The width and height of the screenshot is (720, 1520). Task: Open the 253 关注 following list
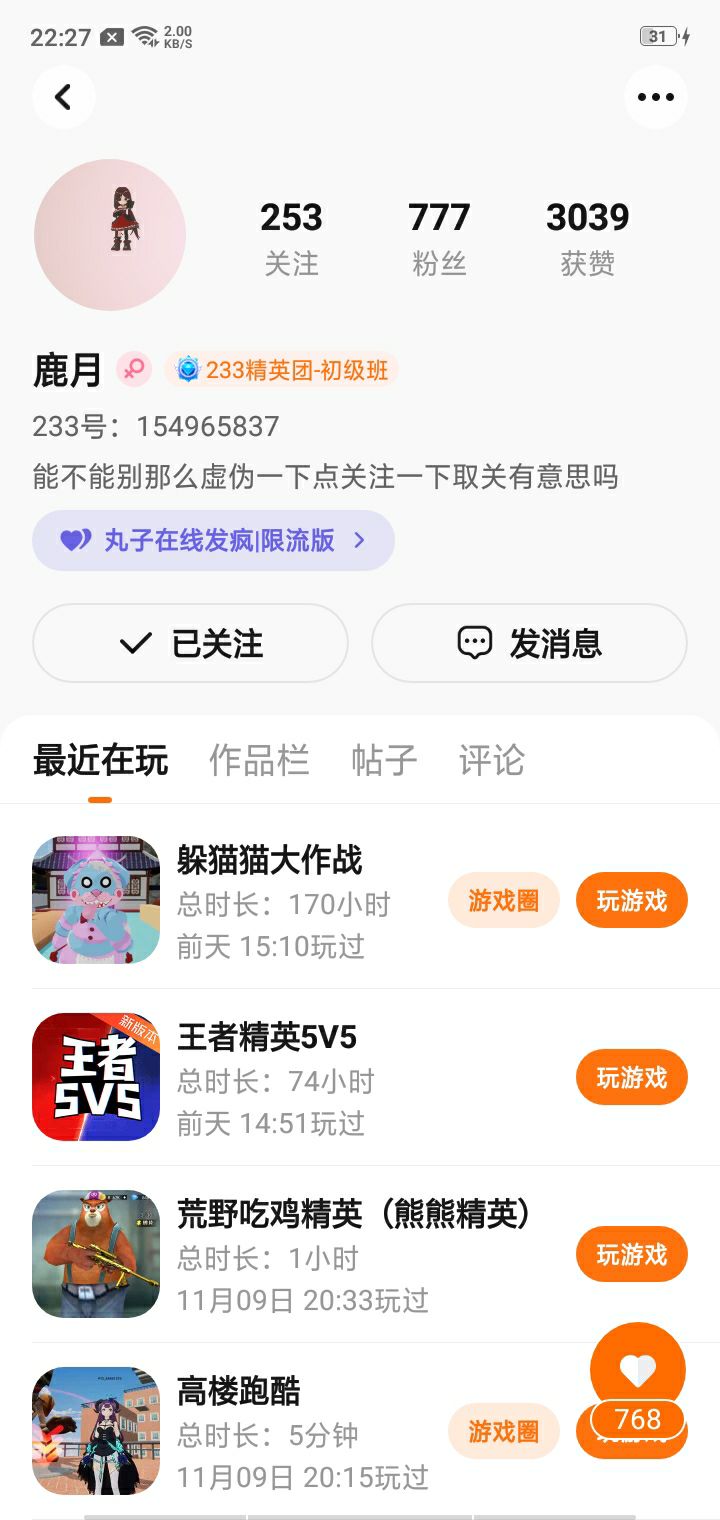291,237
